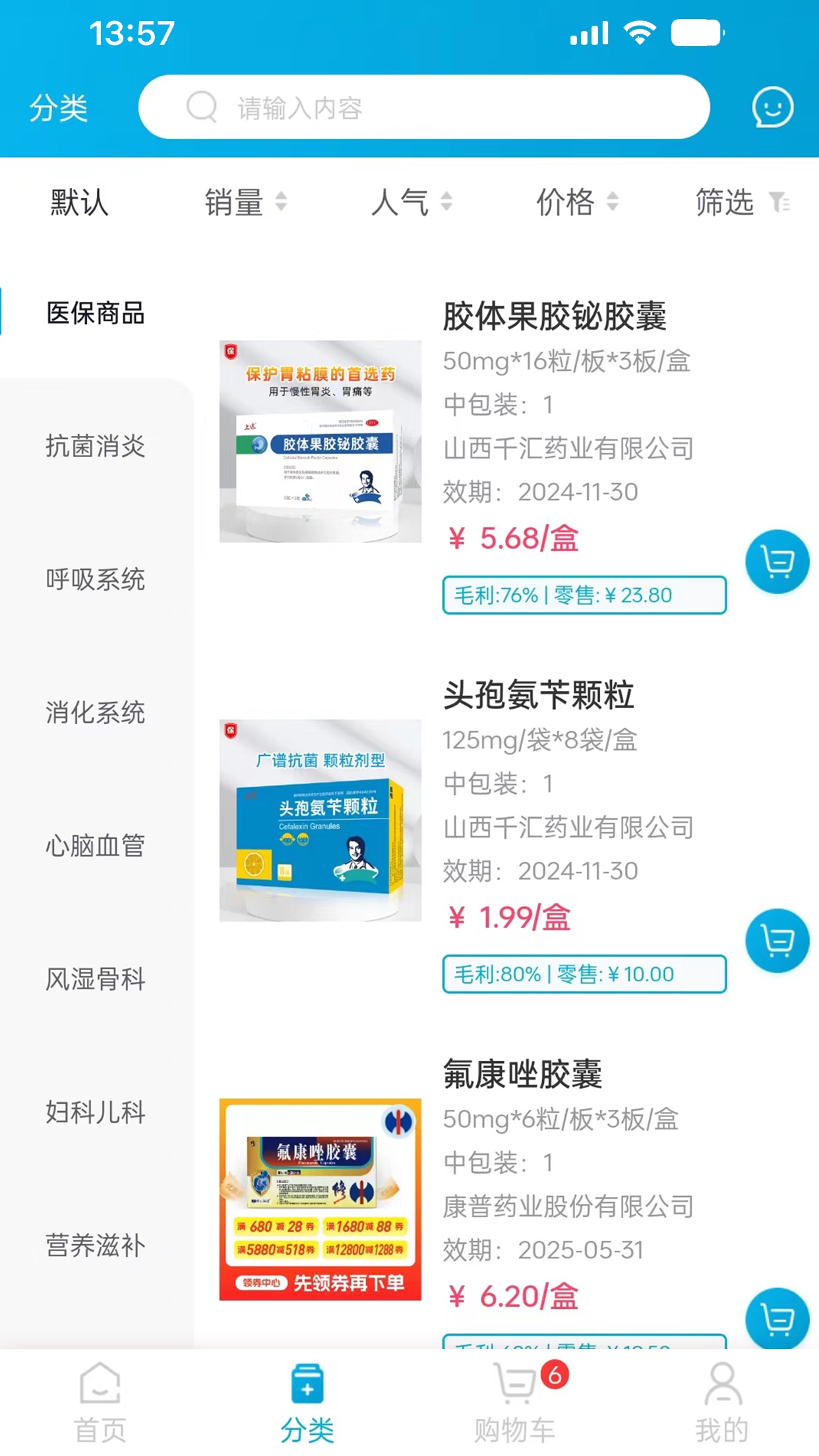Add 胶体果胶铋胶囊 to the cart
Screen dimensions: 819x1456
click(x=777, y=562)
